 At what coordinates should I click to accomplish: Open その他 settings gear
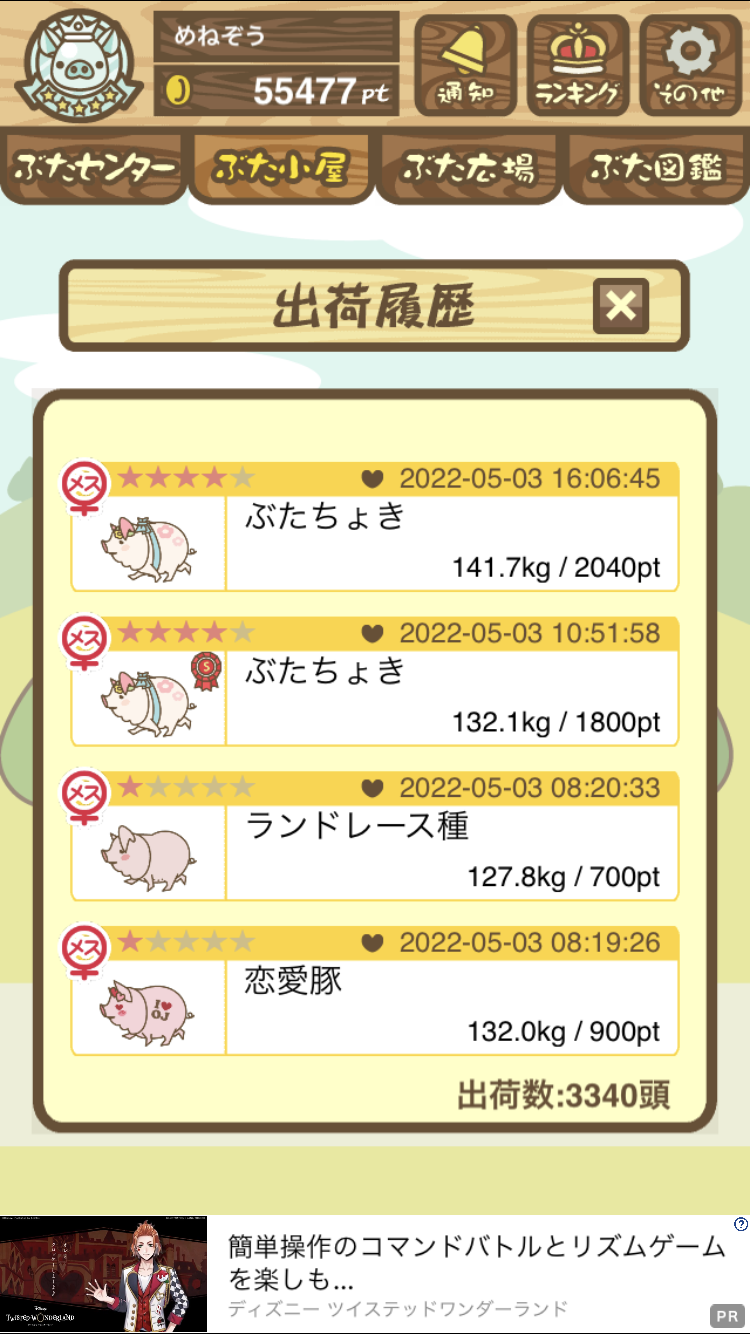click(x=690, y=66)
